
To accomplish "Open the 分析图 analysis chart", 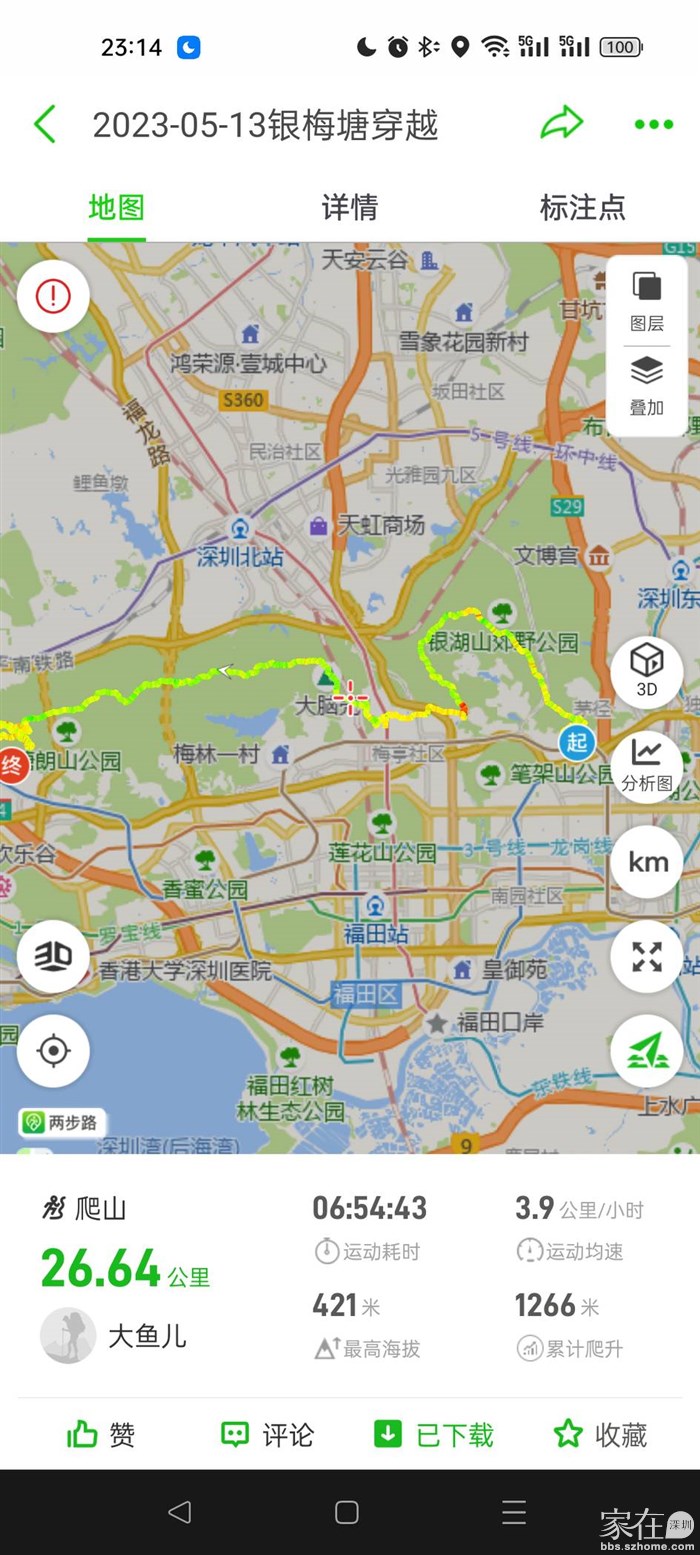I will [x=647, y=766].
